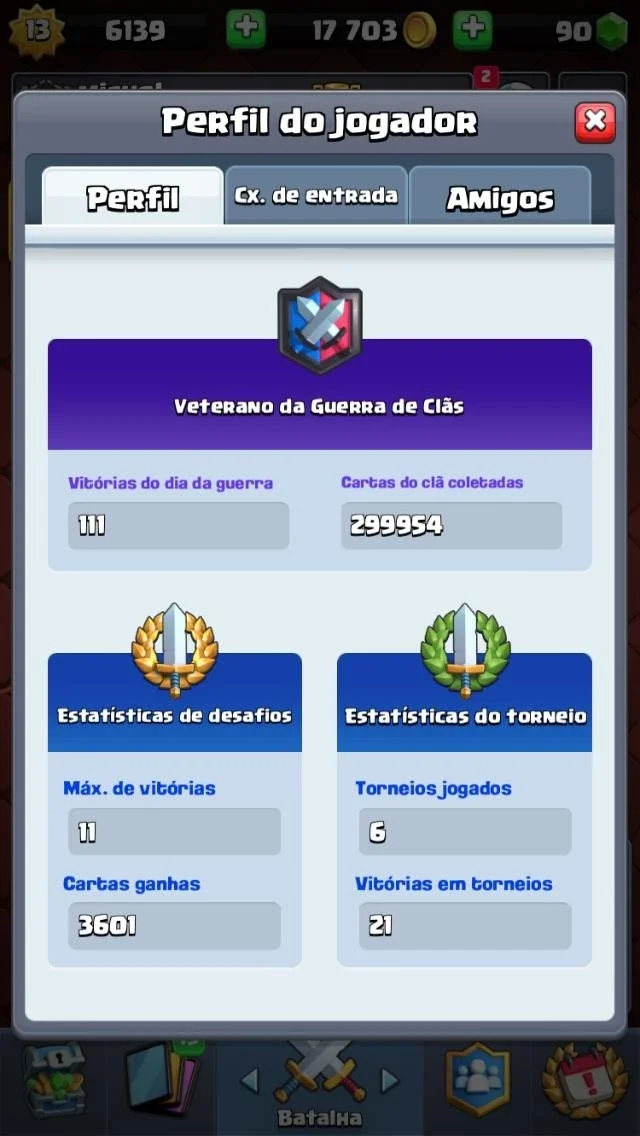
Task: Switch to the Cx. de entrada tab
Action: point(316,196)
